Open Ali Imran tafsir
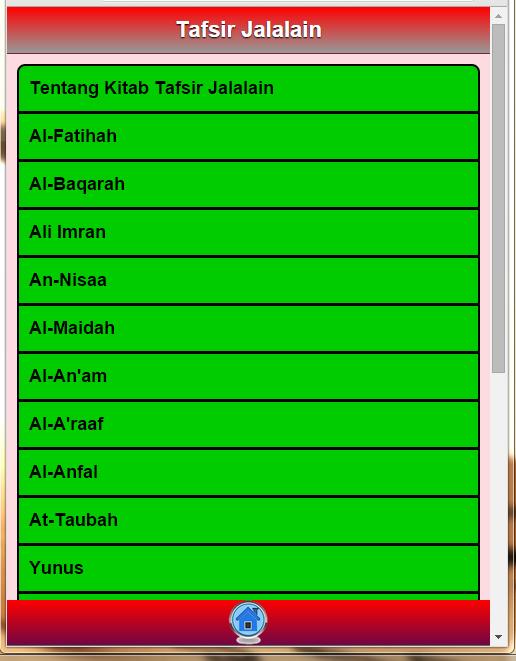Image resolution: width=516 pixels, height=661 pixels. point(248,233)
